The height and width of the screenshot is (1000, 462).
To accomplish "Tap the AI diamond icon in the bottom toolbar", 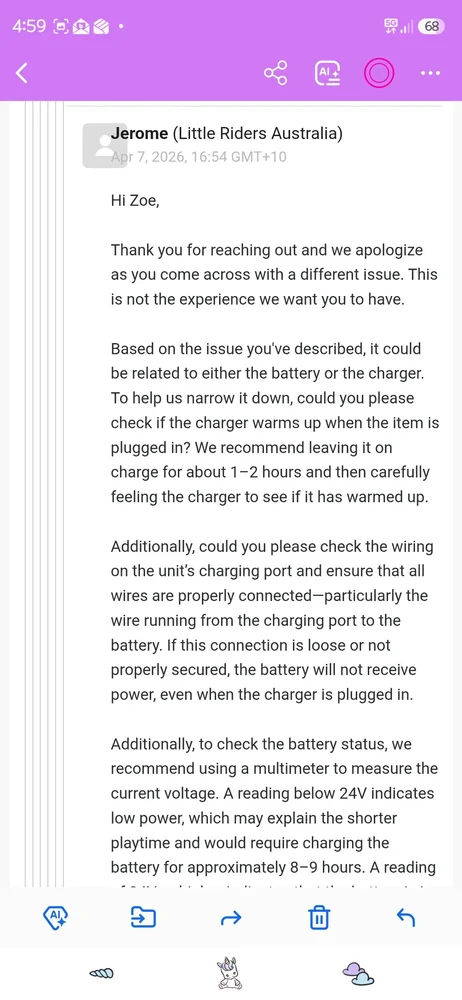I will tap(55, 918).
